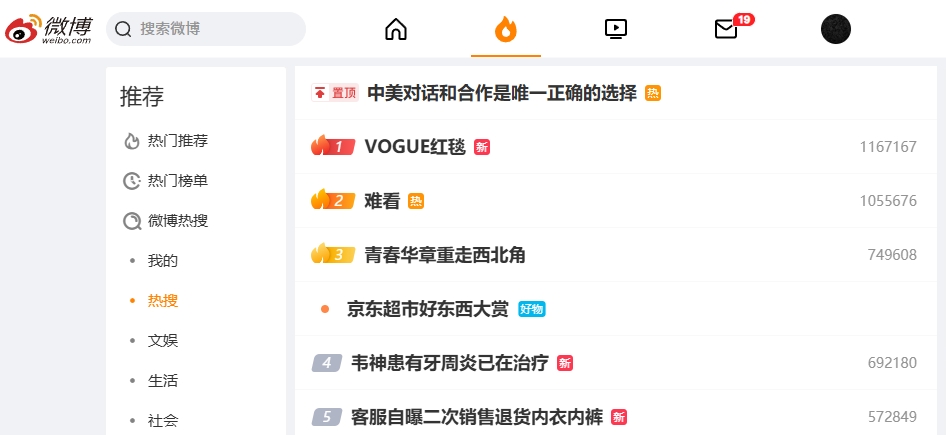Switch to the 文娱 category
The width and height of the screenshot is (946, 435).
click(163, 341)
